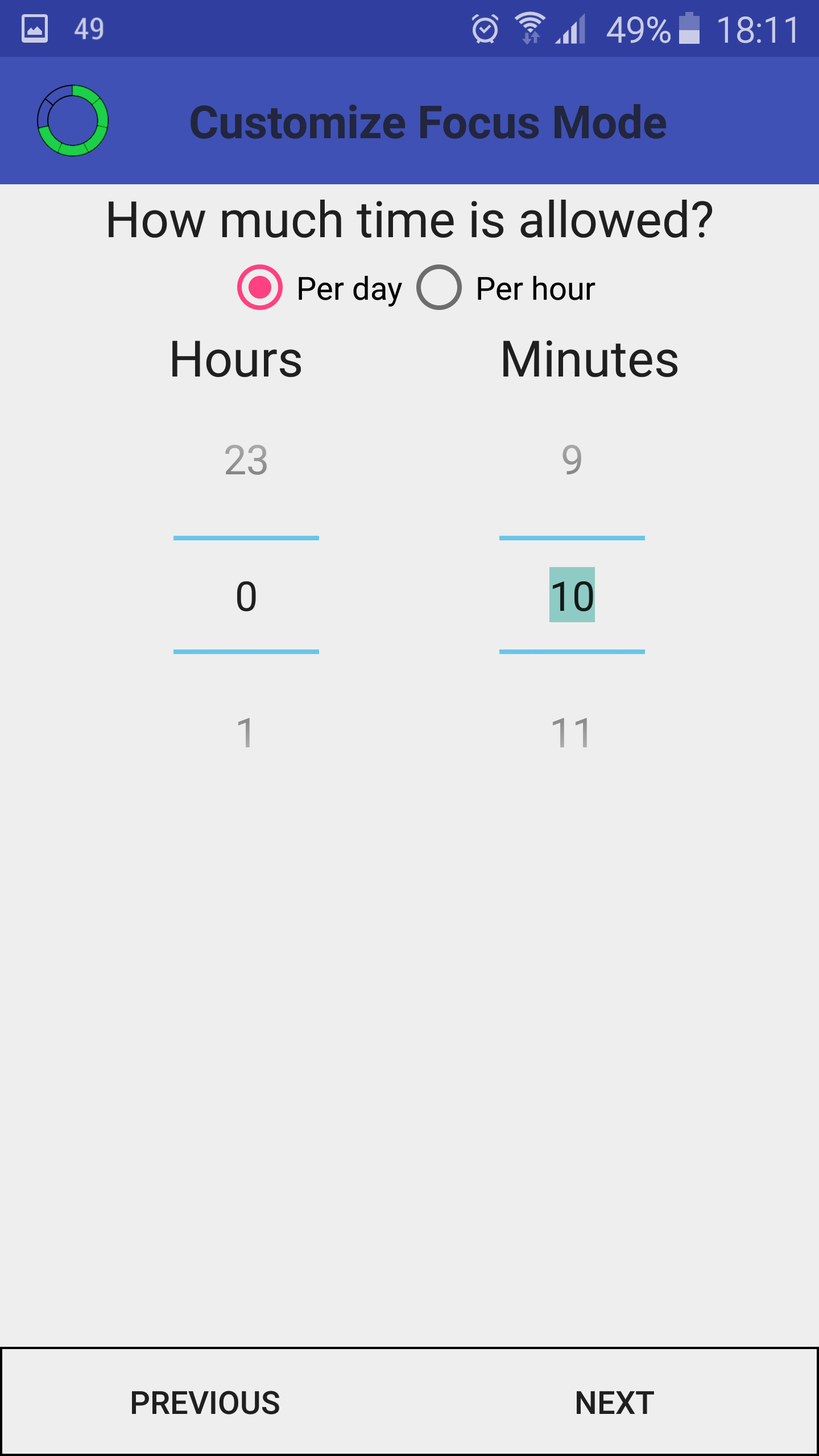
Task: Edit the selected hours value 0
Action: [246, 596]
